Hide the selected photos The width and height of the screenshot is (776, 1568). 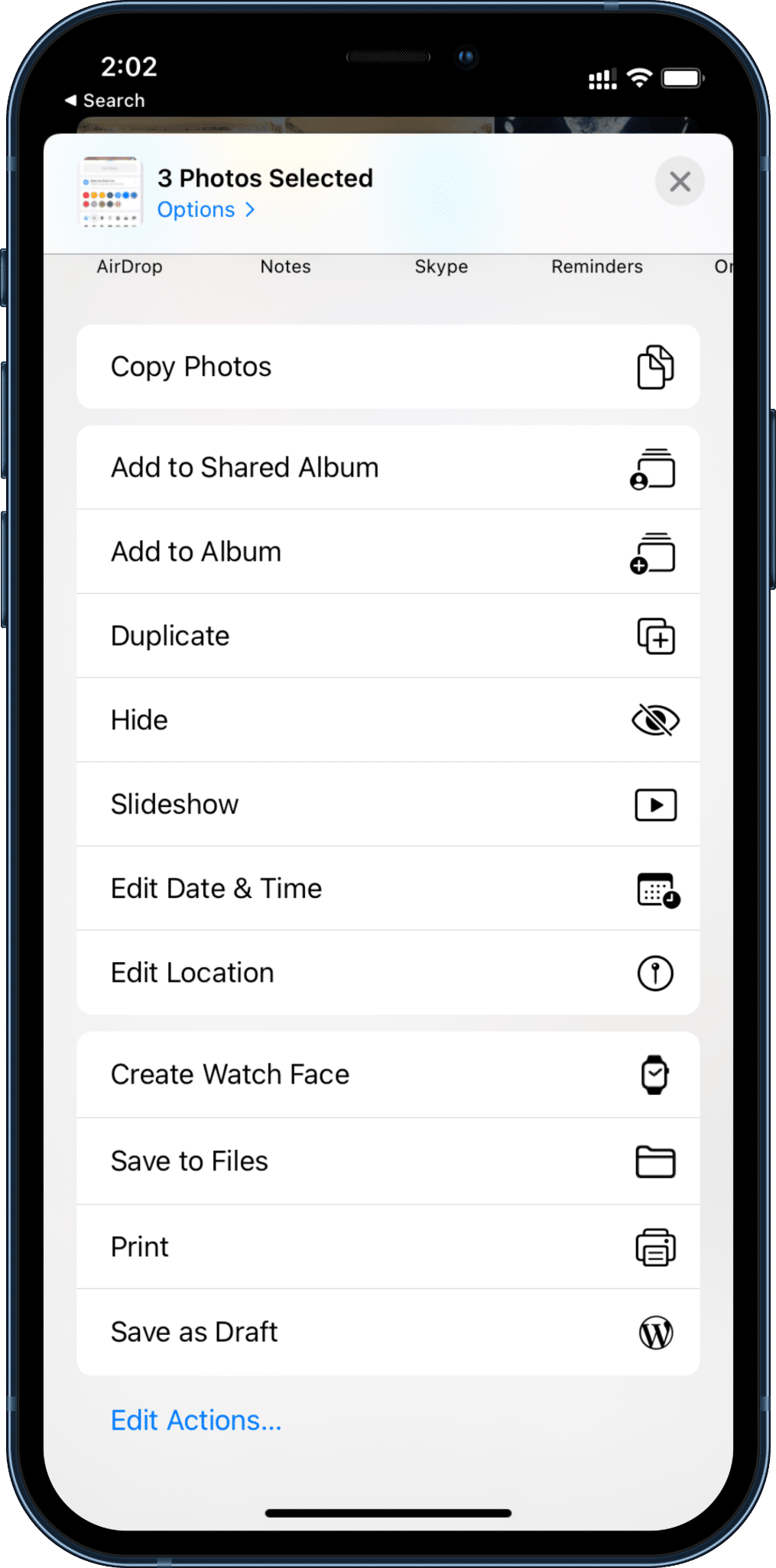pyautogui.click(x=388, y=720)
